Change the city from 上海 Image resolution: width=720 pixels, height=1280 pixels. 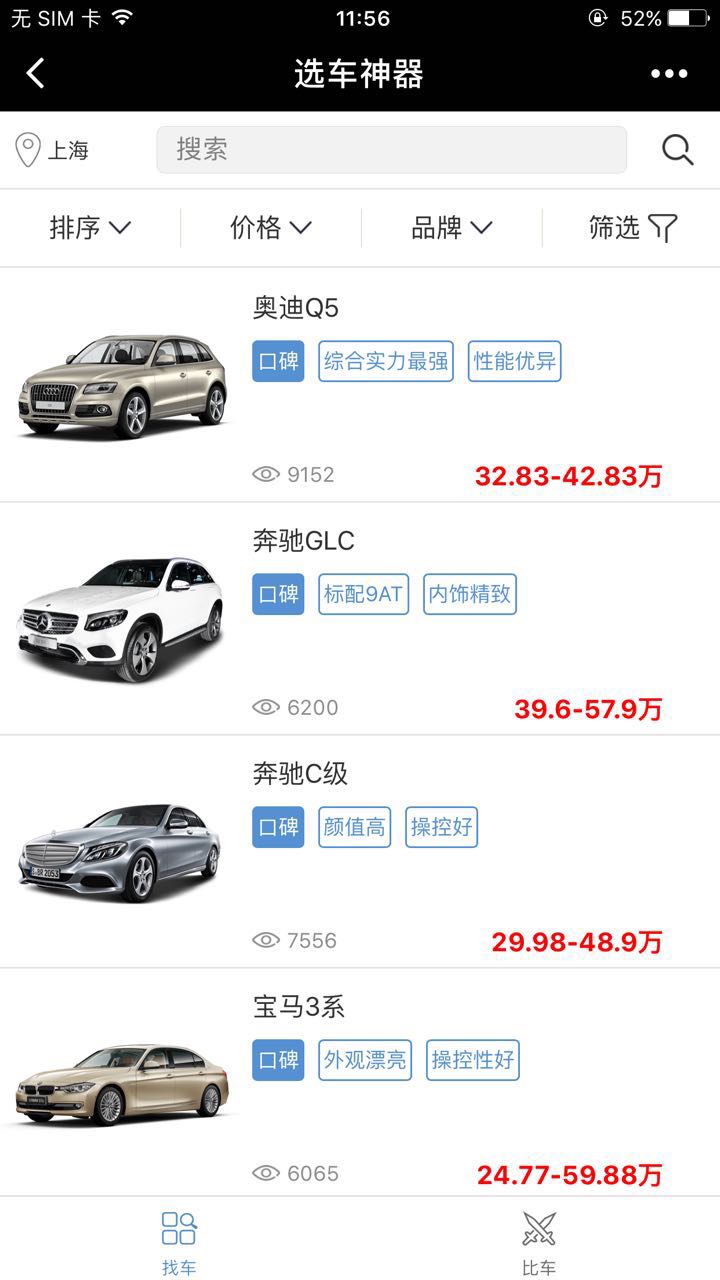tap(54, 150)
